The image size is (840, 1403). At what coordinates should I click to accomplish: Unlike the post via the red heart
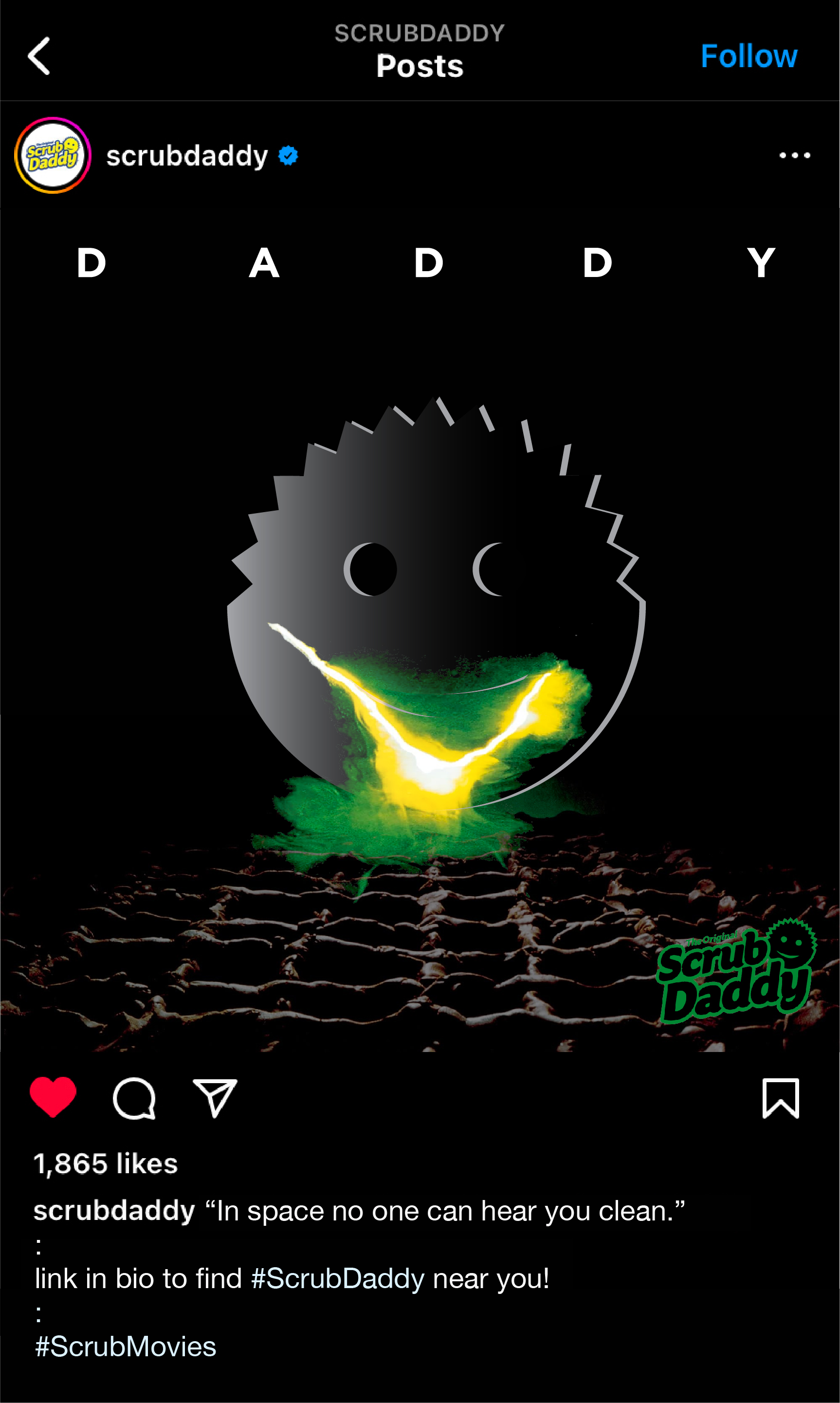[53, 1097]
